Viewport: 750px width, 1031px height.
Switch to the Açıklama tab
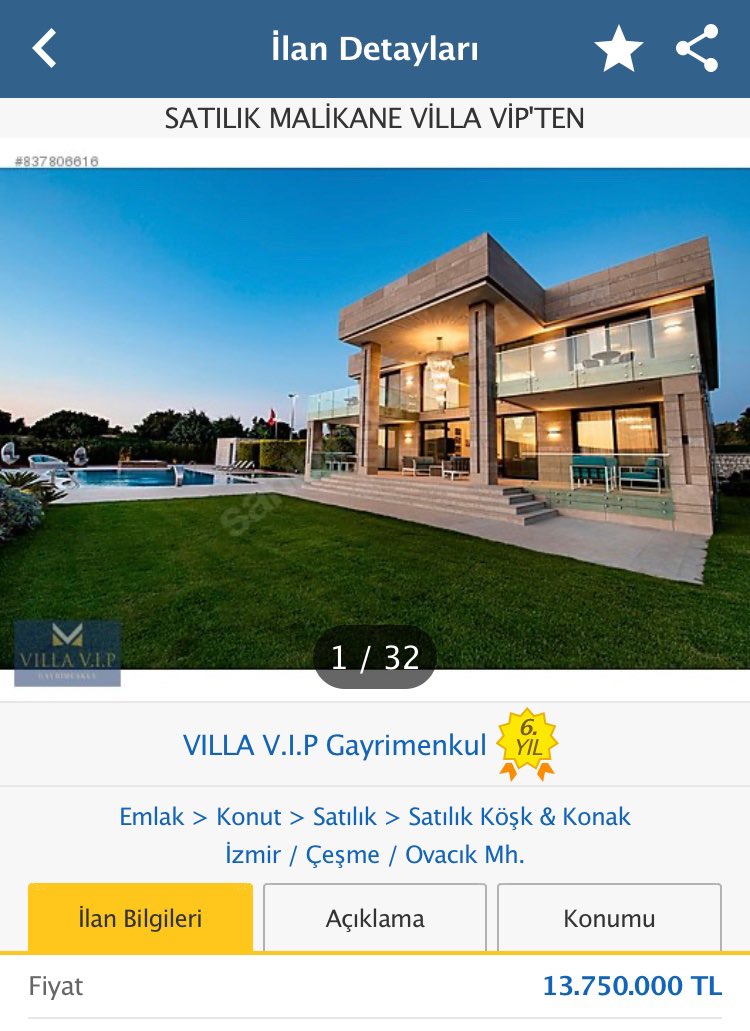pos(375,918)
